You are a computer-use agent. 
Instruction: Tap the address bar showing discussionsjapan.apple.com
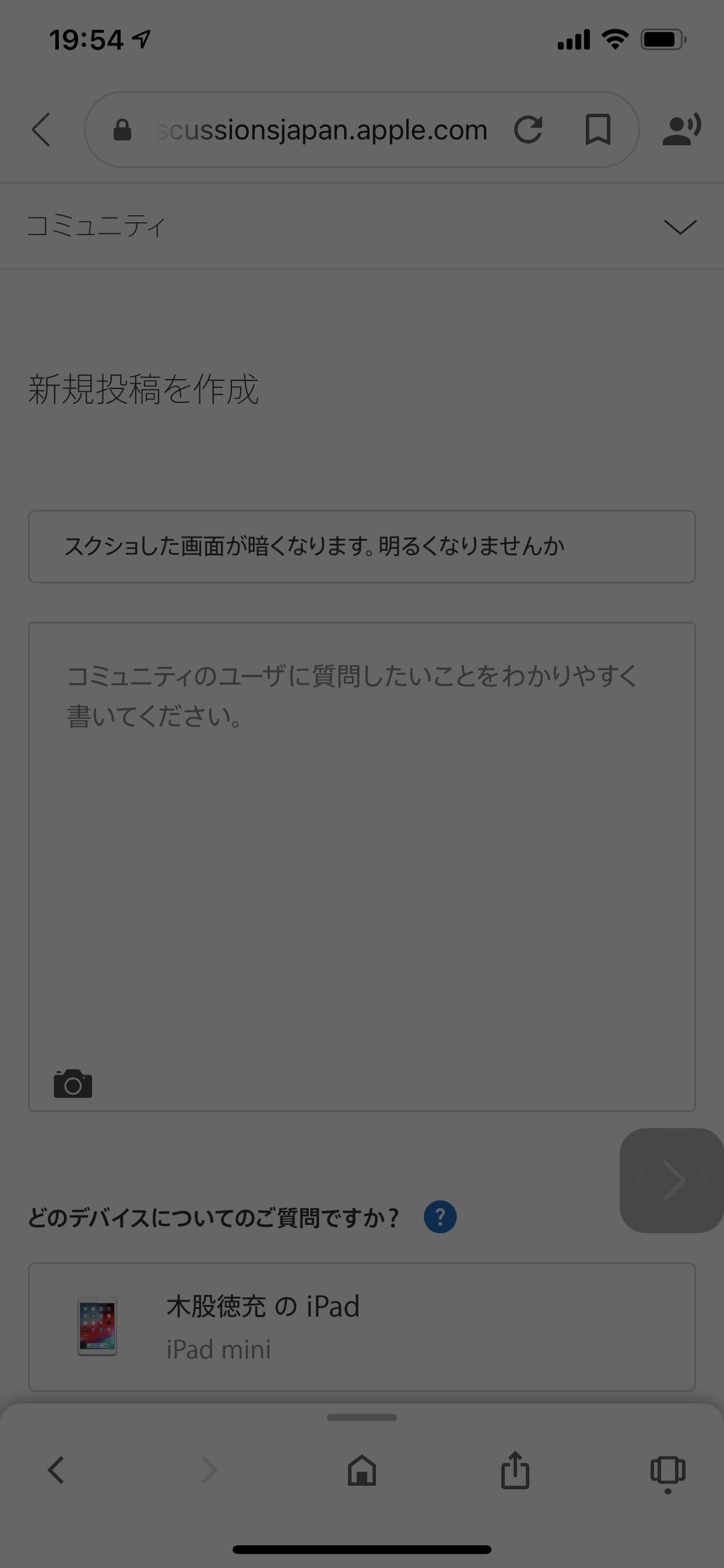click(x=321, y=129)
